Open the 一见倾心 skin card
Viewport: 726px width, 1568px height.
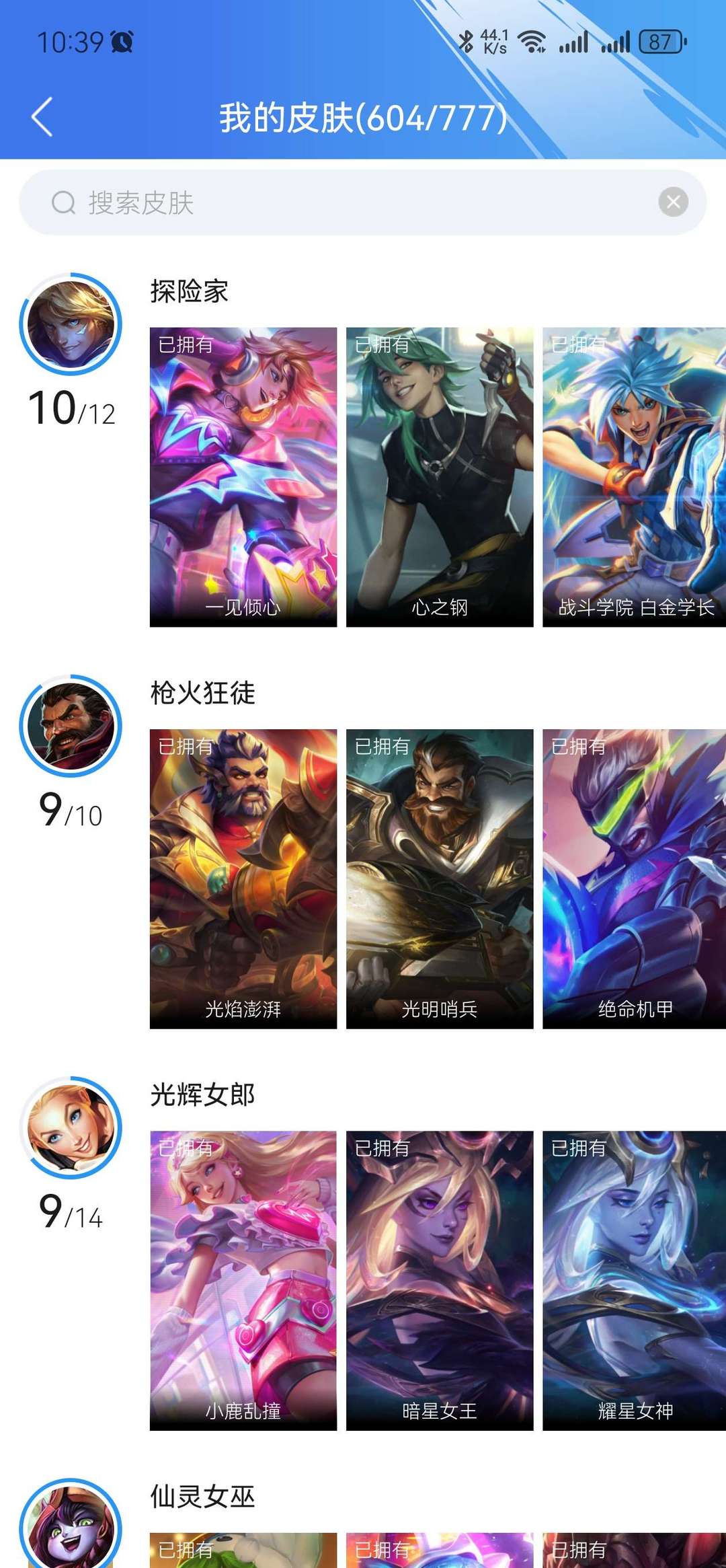(243, 477)
